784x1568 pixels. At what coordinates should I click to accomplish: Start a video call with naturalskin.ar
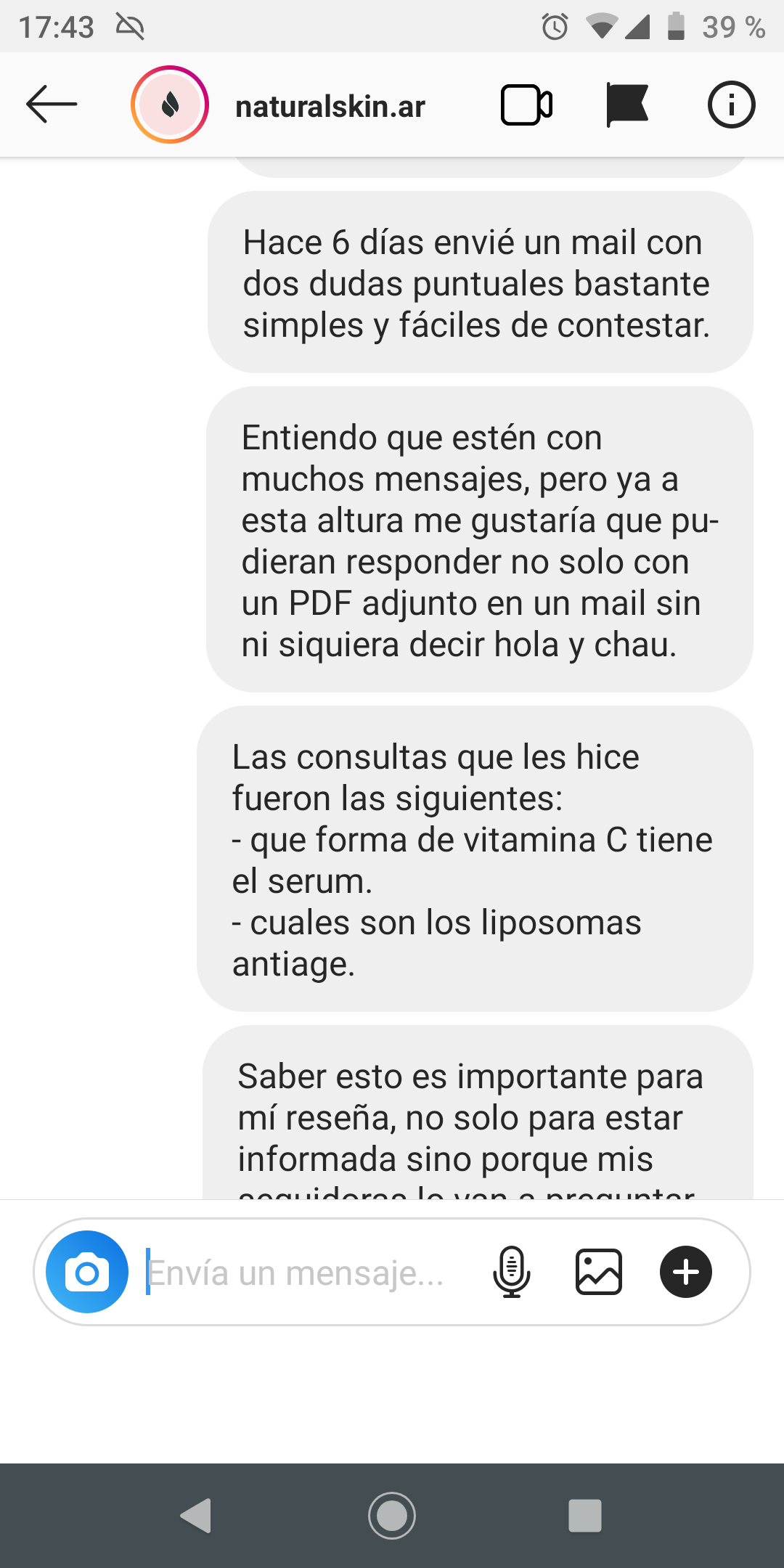tap(526, 105)
